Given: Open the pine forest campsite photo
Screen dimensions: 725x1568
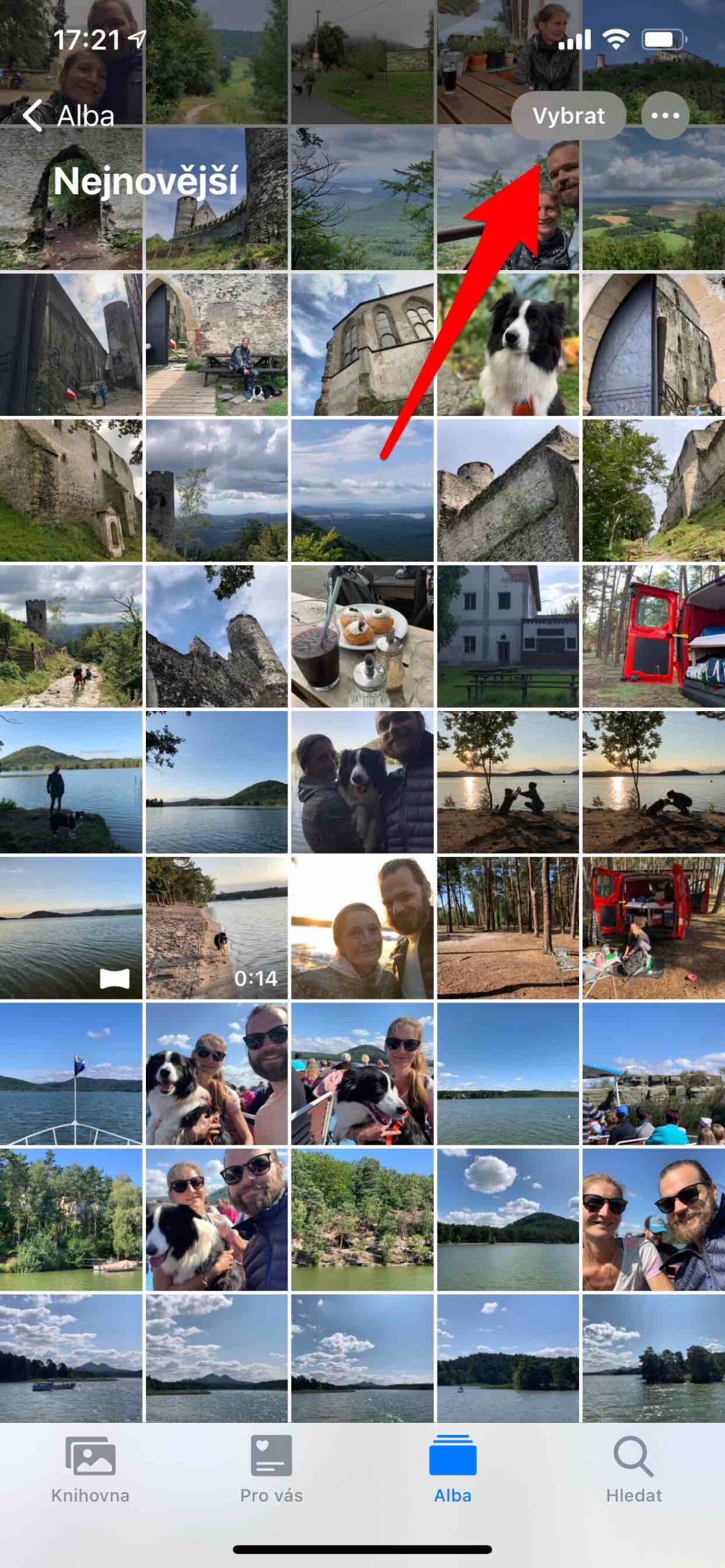Looking at the screenshot, I should pos(508,927).
